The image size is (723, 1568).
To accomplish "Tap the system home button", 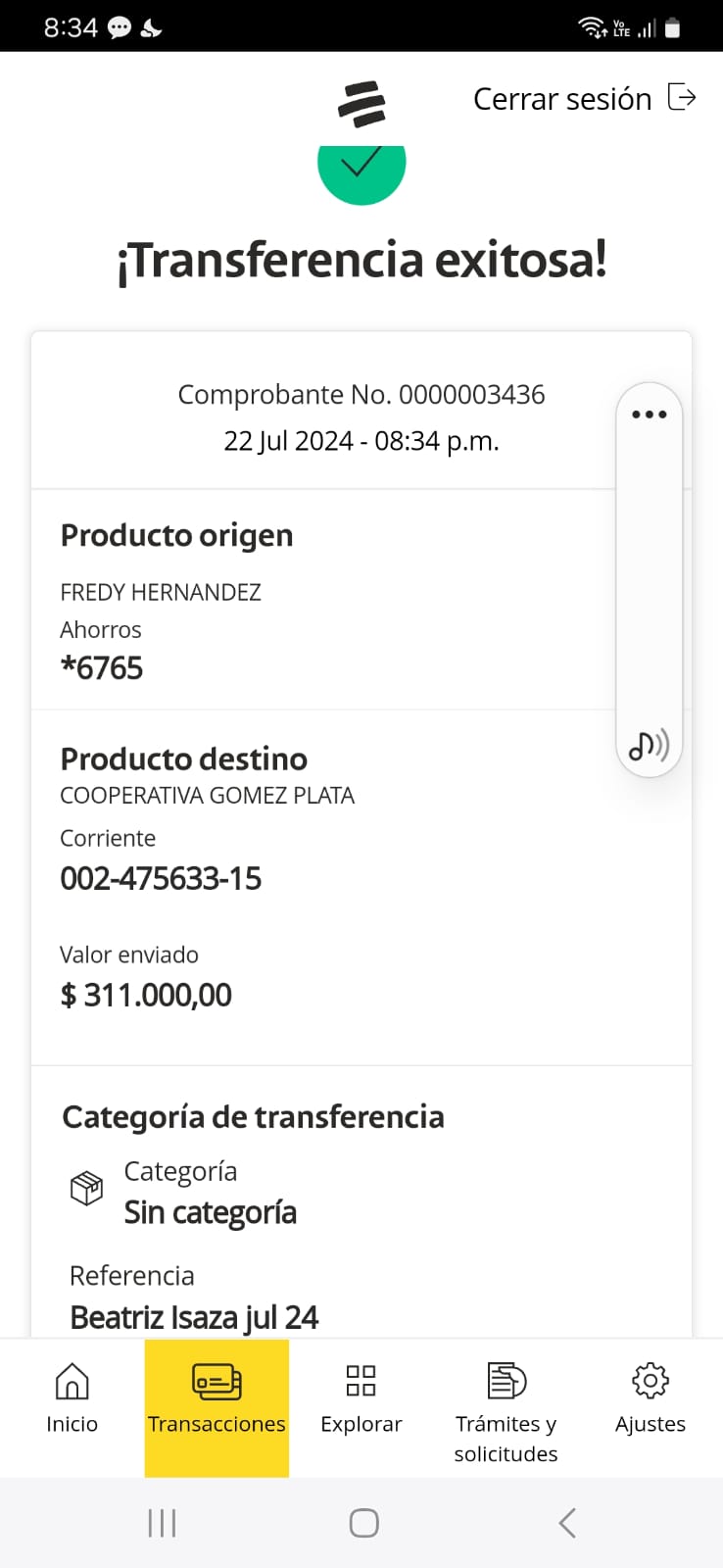I will 363,1523.
